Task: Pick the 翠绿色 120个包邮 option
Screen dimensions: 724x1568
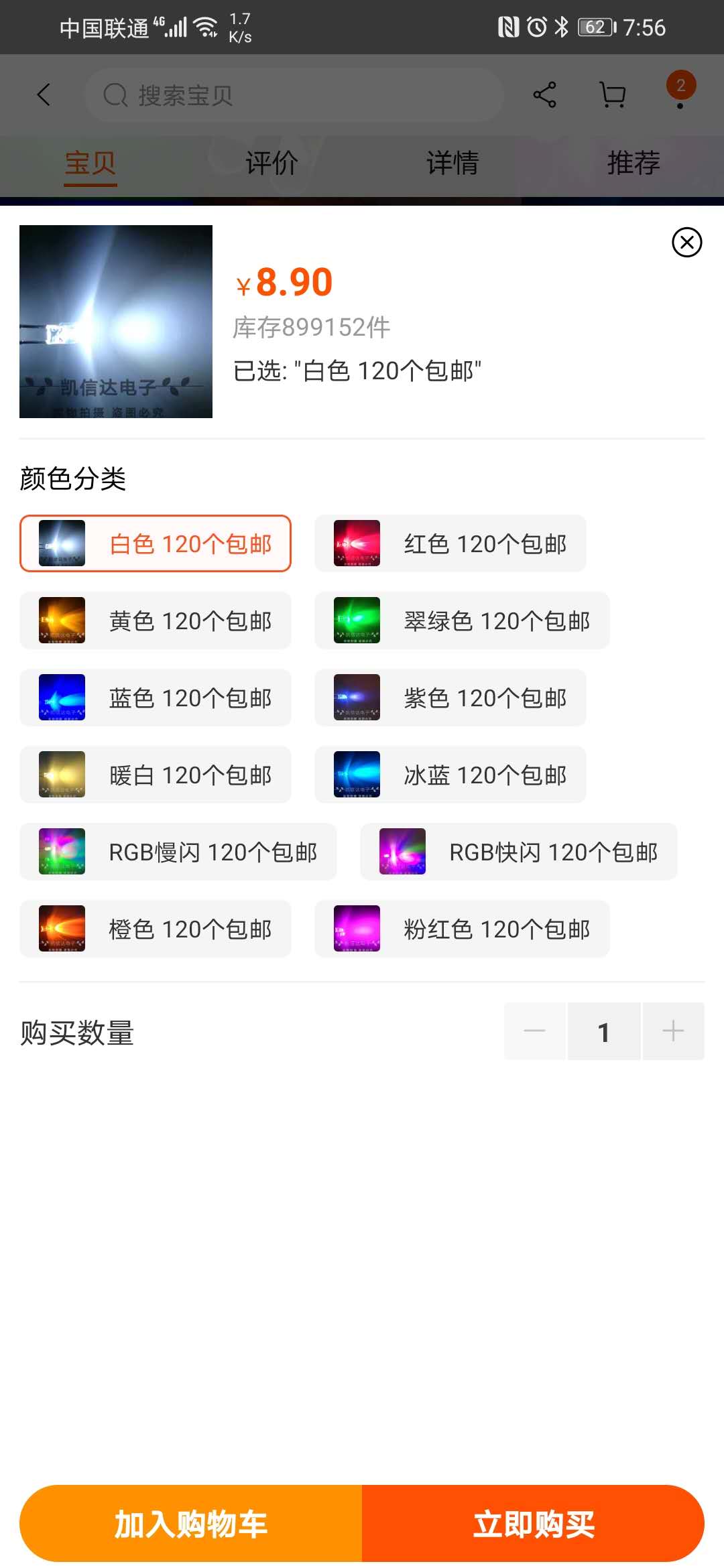Action: pos(462,620)
